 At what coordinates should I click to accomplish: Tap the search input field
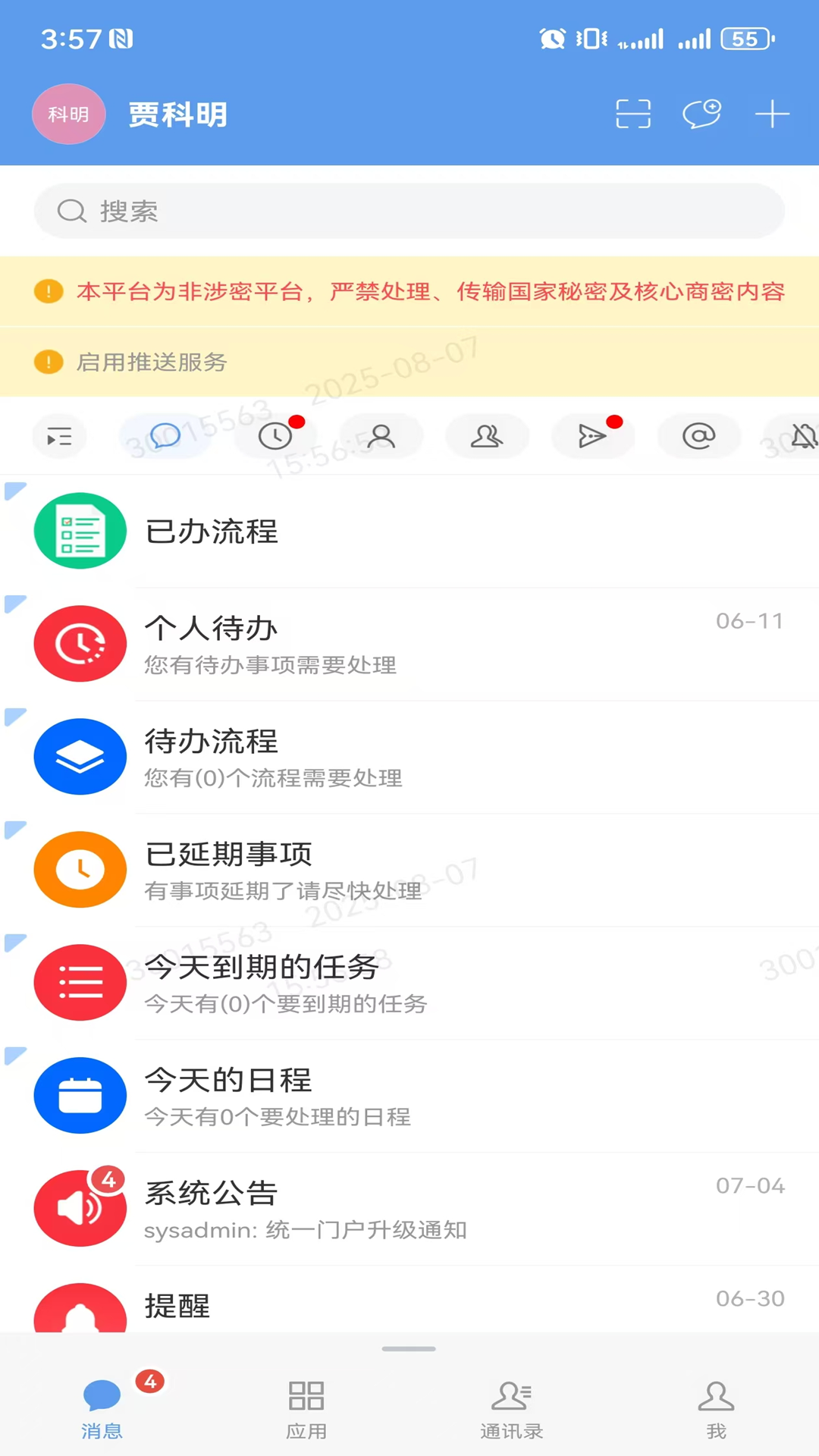click(409, 211)
